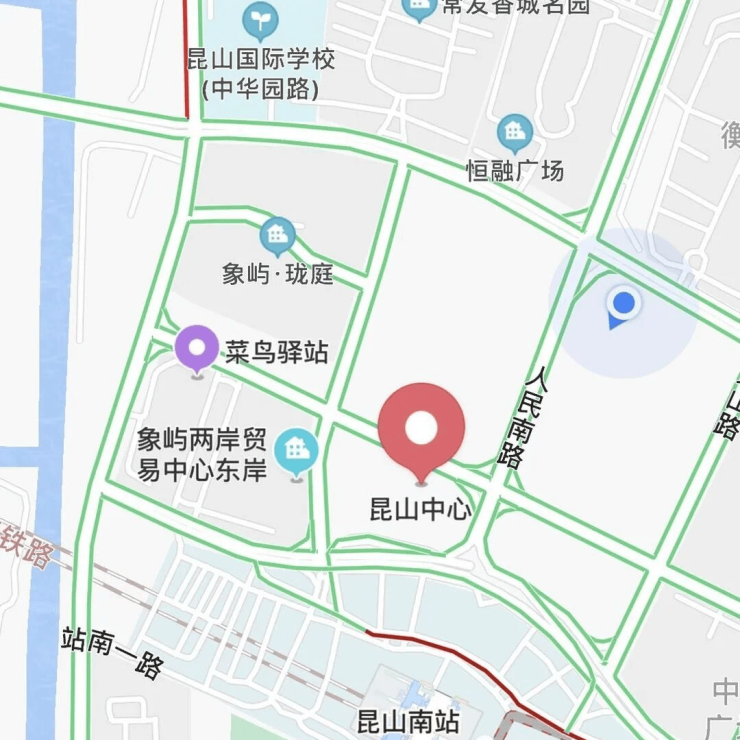740x740 pixels.
Task: Open the 象屿·珑庭 residence marker
Action: [x=277, y=237]
